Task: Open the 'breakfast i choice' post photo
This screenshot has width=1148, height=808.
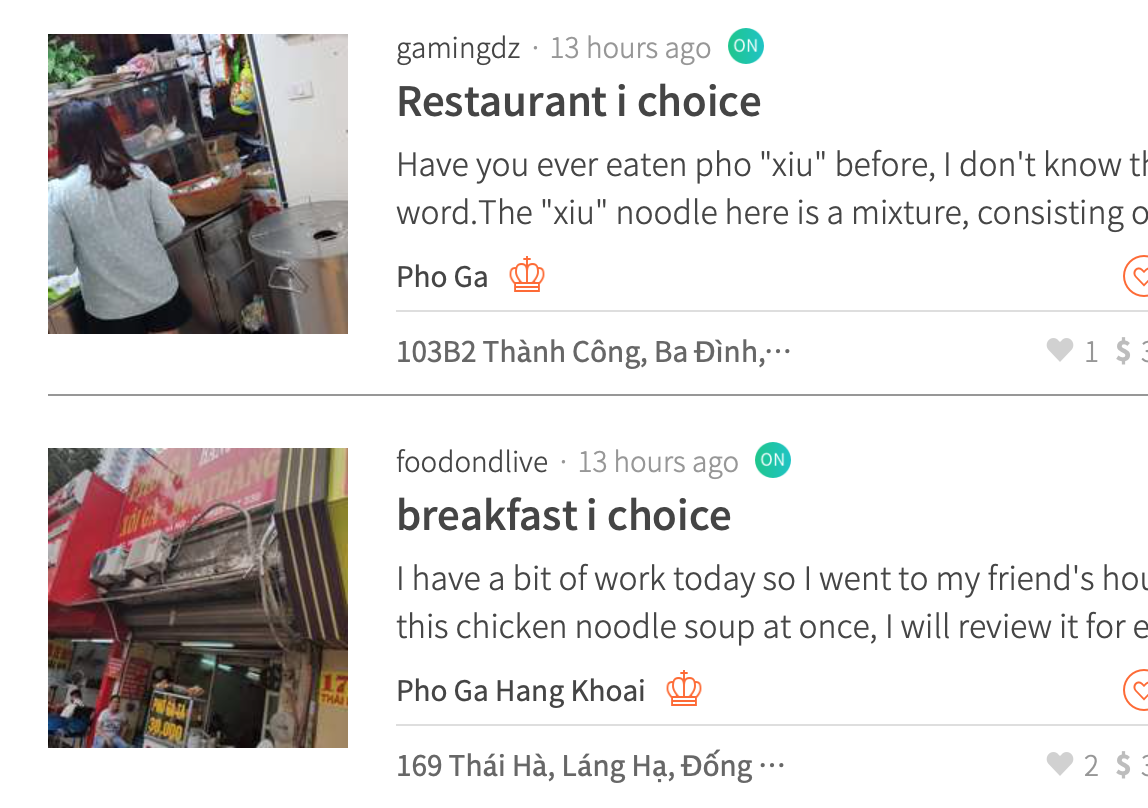Action: pyautogui.click(x=197, y=598)
